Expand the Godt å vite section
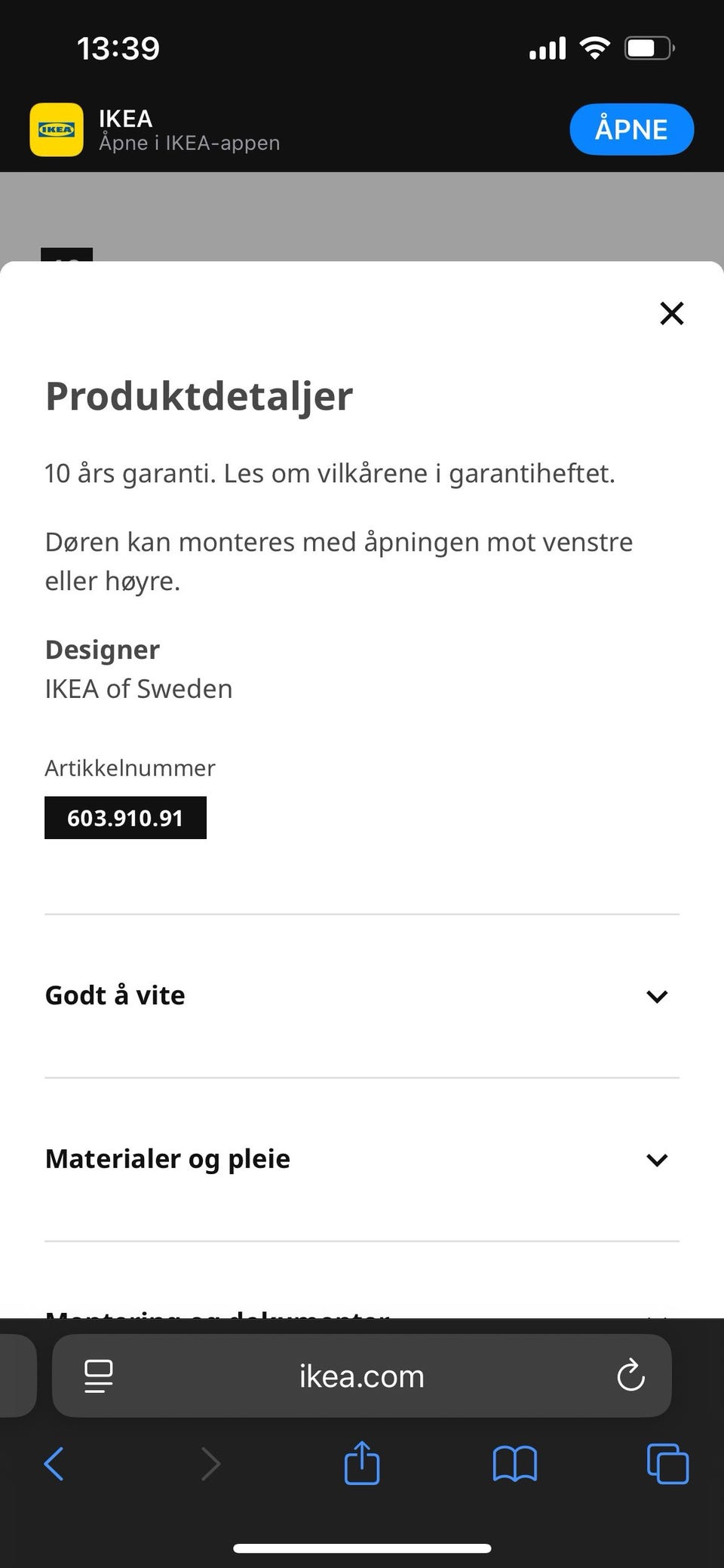The height and width of the screenshot is (1568, 724). [657, 996]
